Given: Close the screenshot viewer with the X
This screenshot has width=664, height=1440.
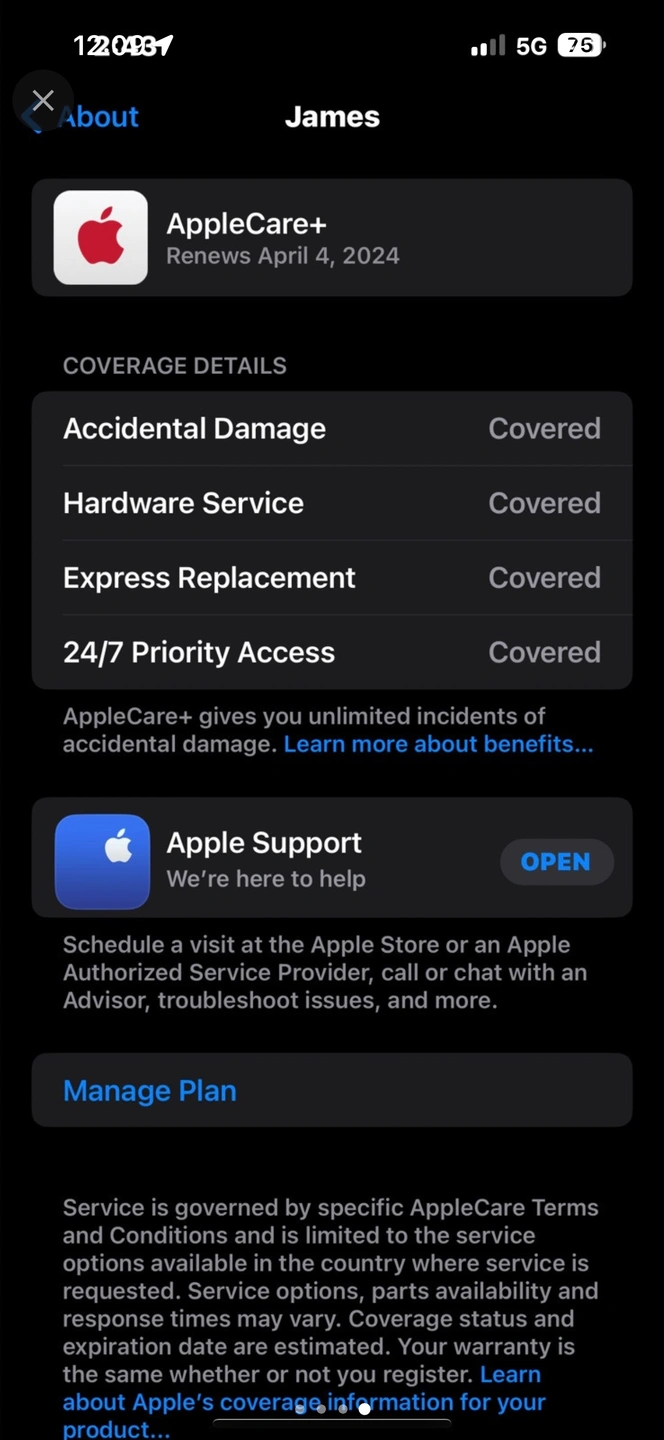Looking at the screenshot, I should click(42, 100).
